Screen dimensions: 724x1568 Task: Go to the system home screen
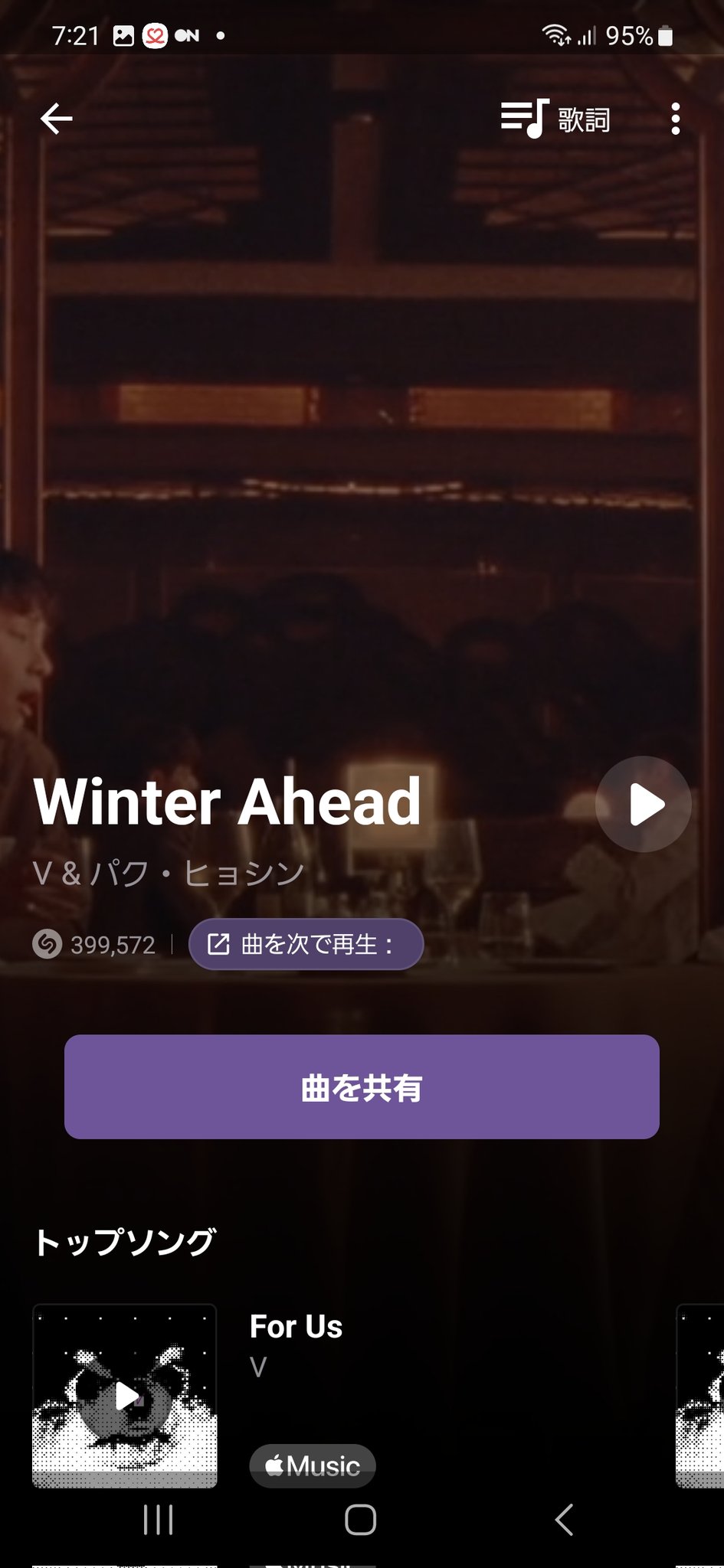pos(361,1520)
